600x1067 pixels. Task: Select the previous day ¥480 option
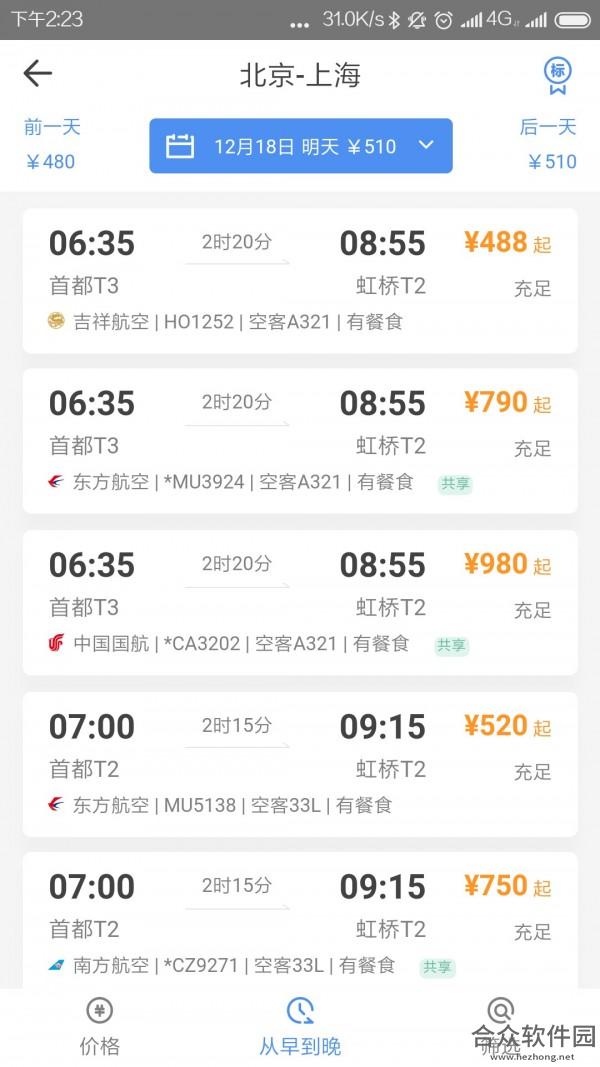coord(52,144)
